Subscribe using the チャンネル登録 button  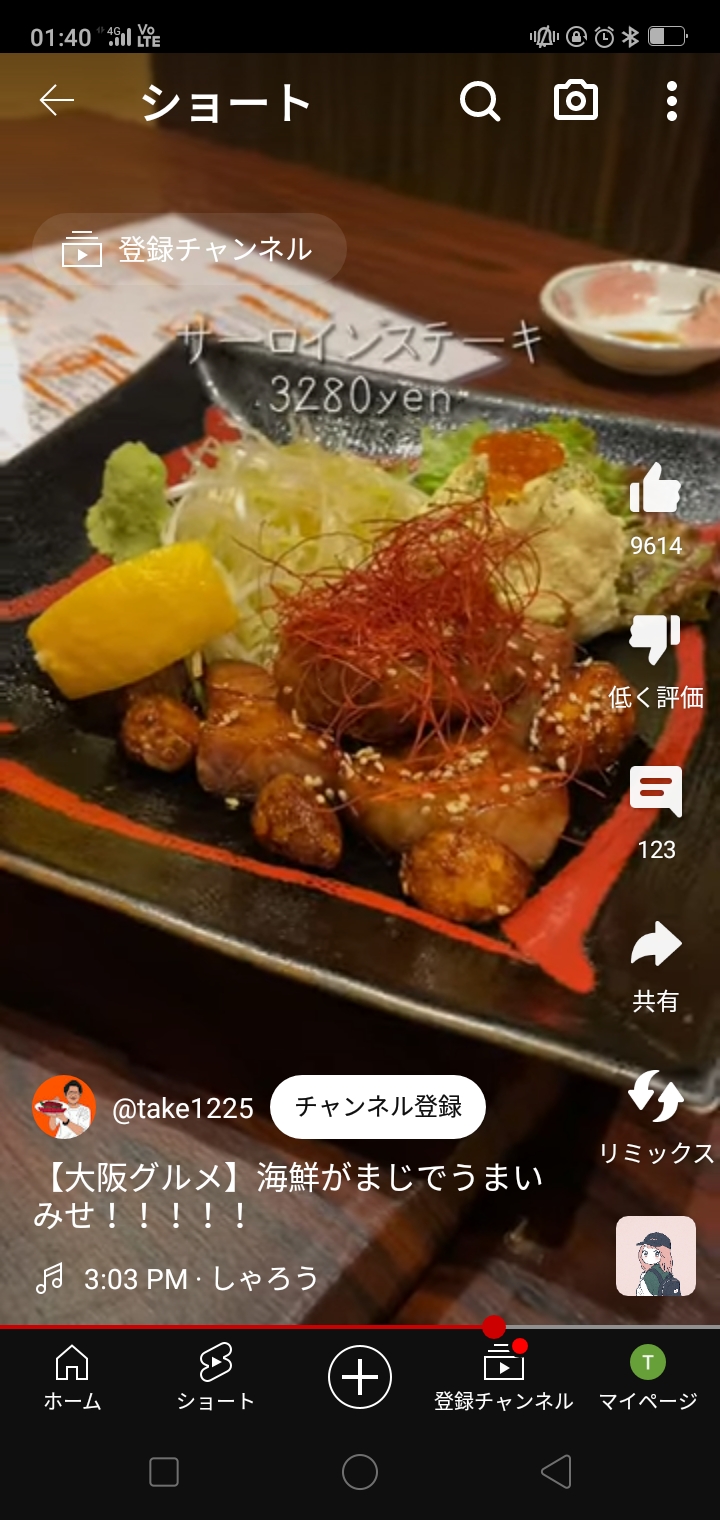click(x=378, y=1107)
